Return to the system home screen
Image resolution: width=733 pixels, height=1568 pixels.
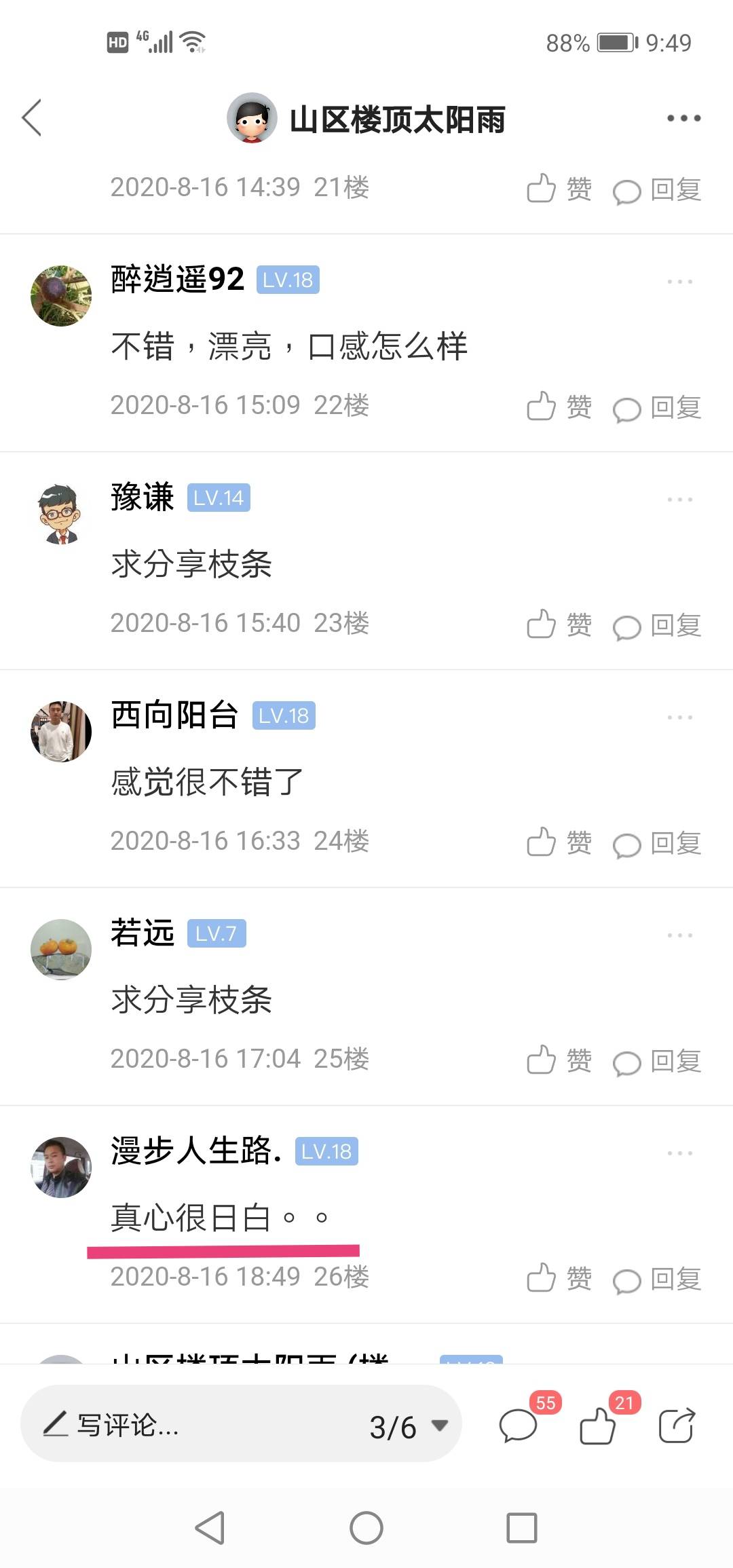pos(366,1529)
